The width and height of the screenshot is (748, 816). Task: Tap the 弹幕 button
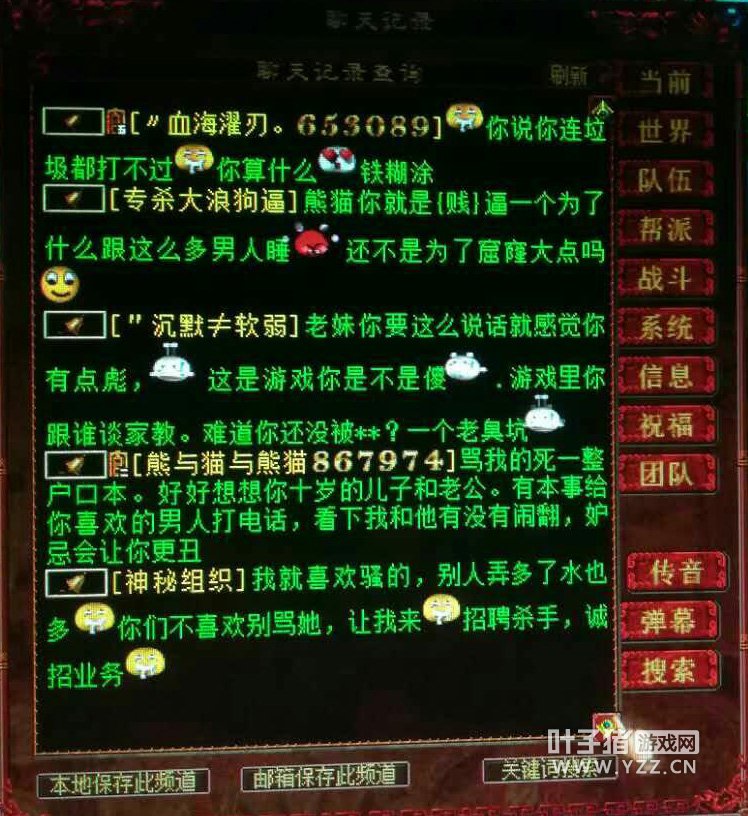(670, 622)
